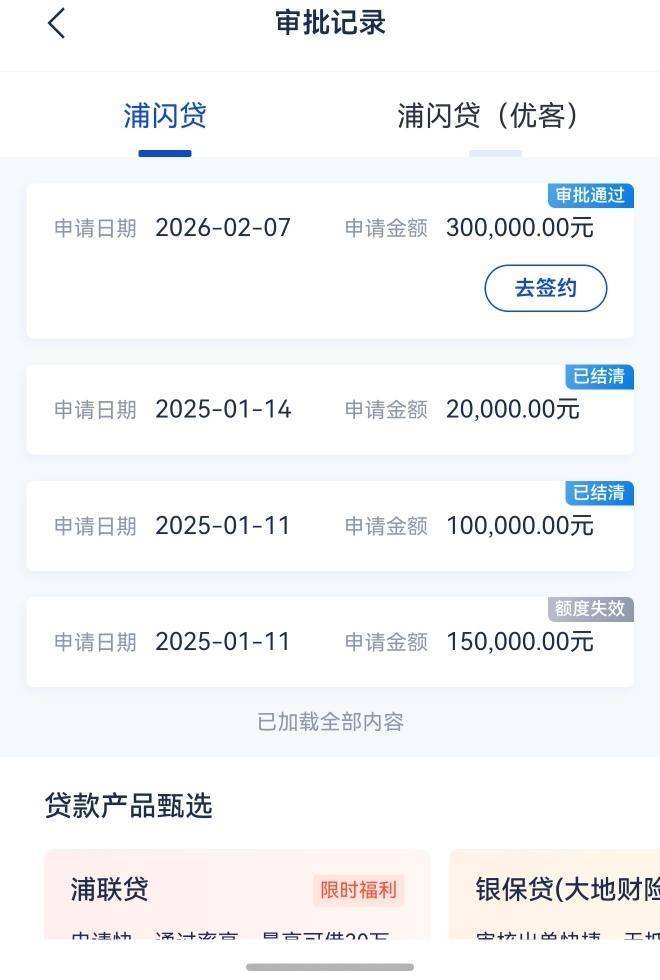The height and width of the screenshot is (980, 660).
Task: Open the 150,000.00元 expired quota record
Action: point(330,642)
